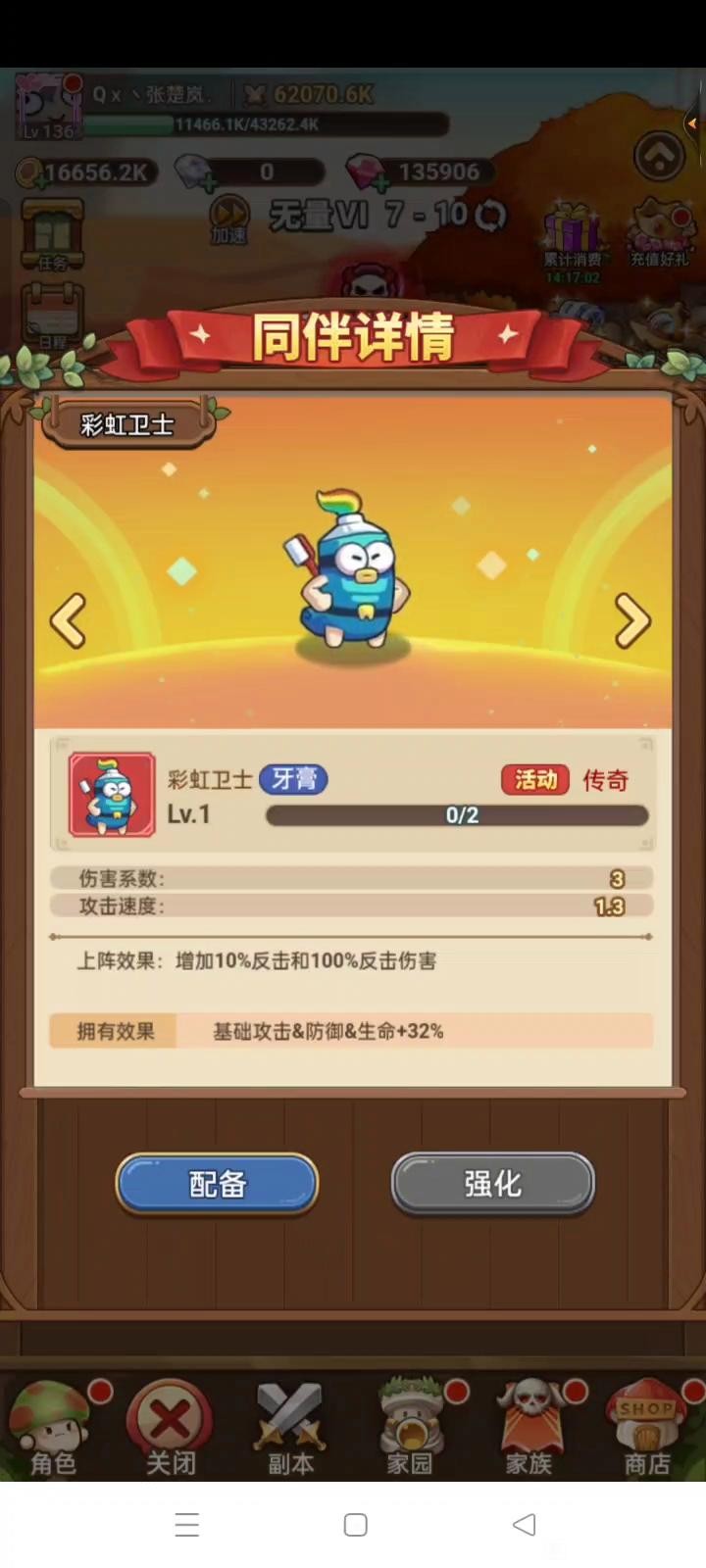Screen dimensions: 706x1568
Task: Go to the system home screen
Action: (x=355, y=1525)
